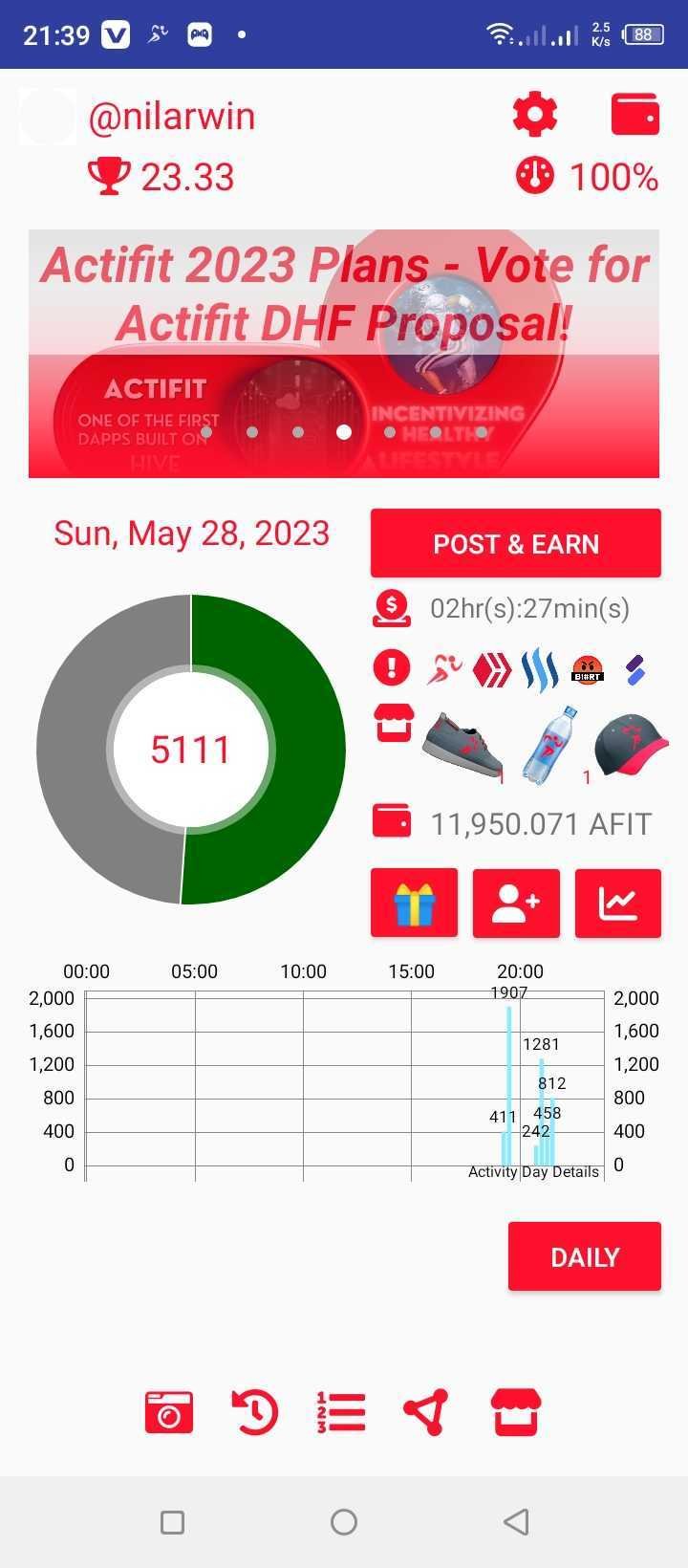This screenshot has height=1568, width=688.
Task: Open the gift rewards button
Action: [x=414, y=903]
